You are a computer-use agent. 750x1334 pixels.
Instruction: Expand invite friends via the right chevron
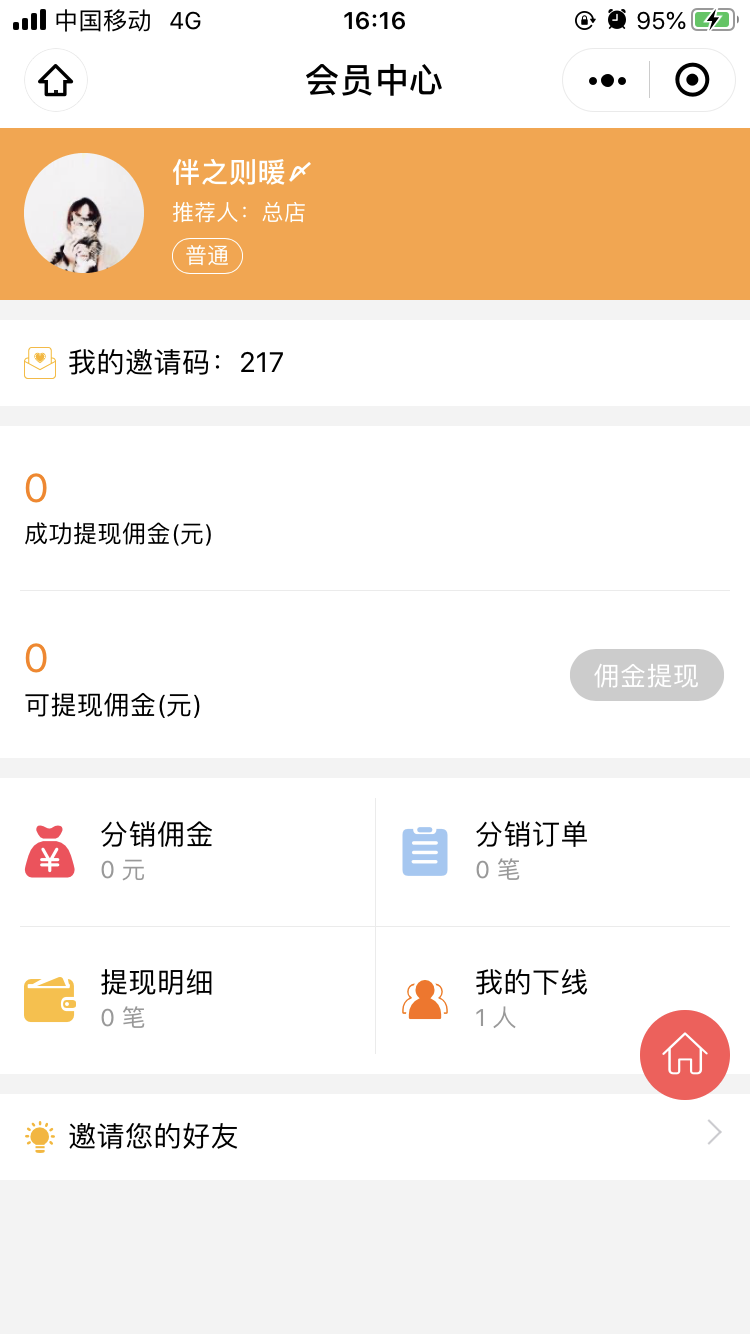tap(714, 1132)
